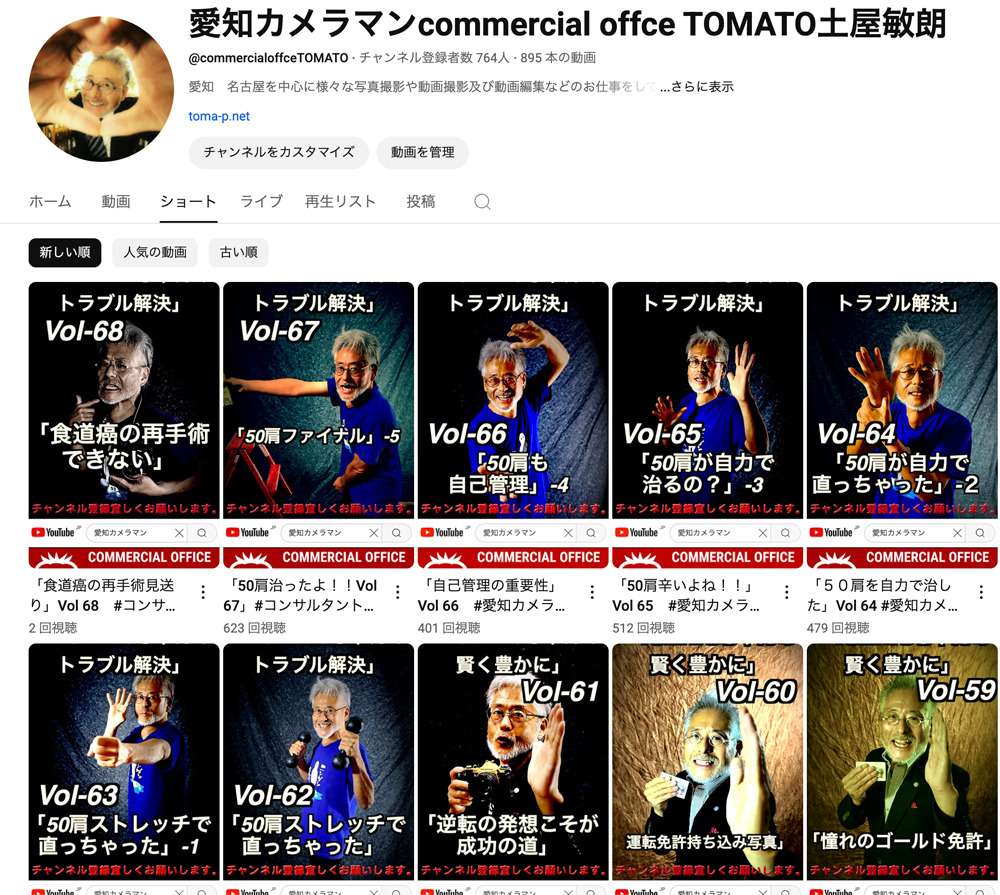Expand description with さらに表示

point(697,86)
